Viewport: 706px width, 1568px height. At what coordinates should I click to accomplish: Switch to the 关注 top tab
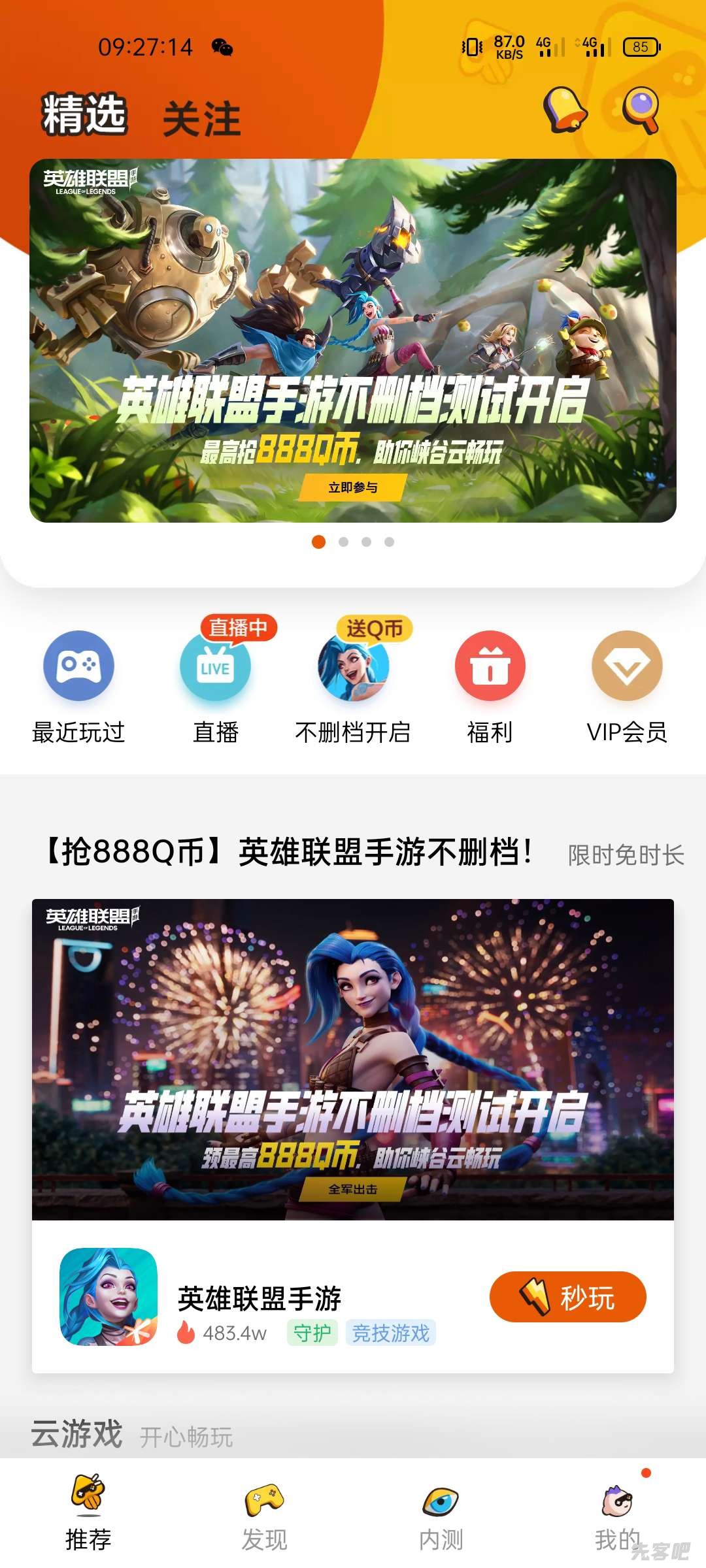pyautogui.click(x=201, y=118)
